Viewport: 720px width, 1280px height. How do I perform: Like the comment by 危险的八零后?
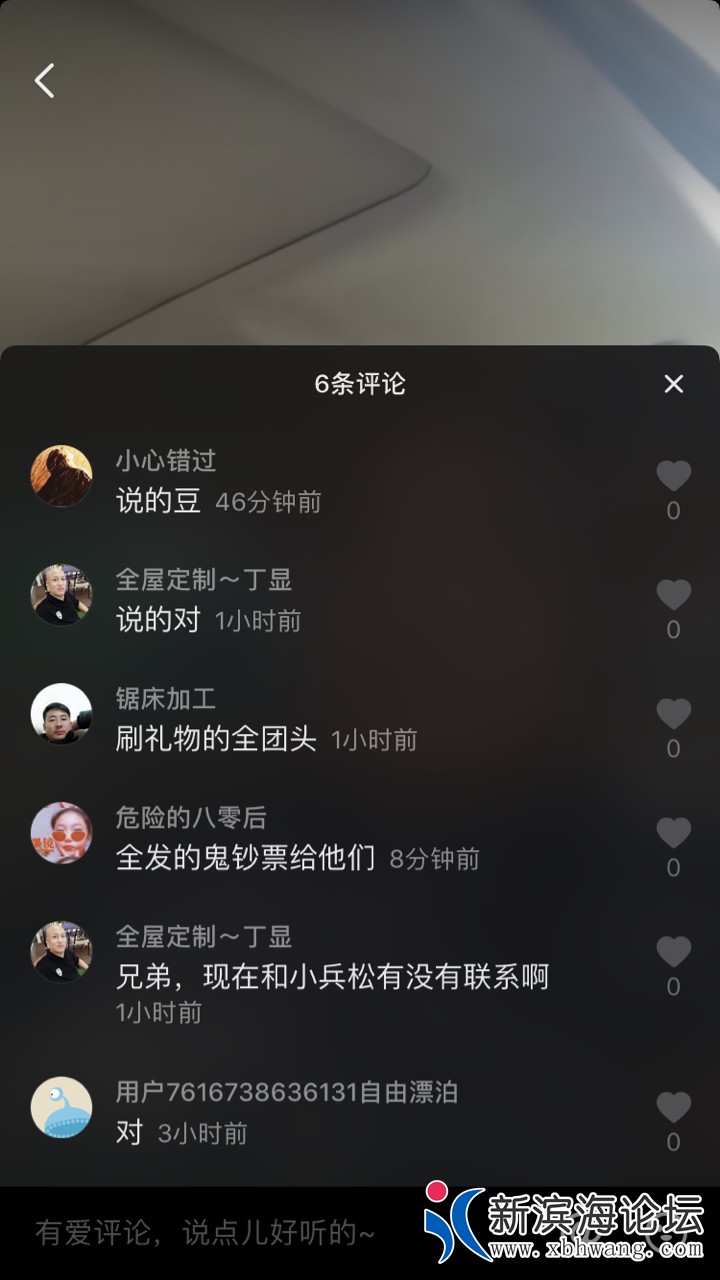(x=673, y=834)
